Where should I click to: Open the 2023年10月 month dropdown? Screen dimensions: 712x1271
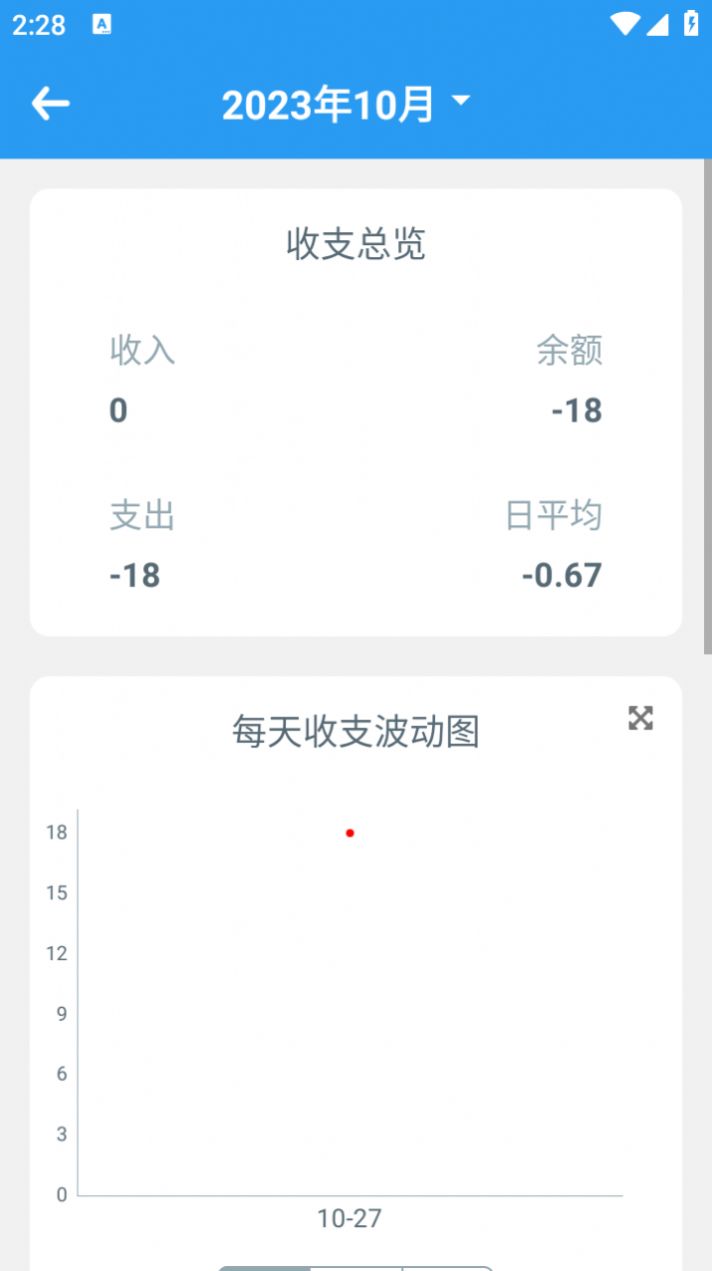click(345, 104)
